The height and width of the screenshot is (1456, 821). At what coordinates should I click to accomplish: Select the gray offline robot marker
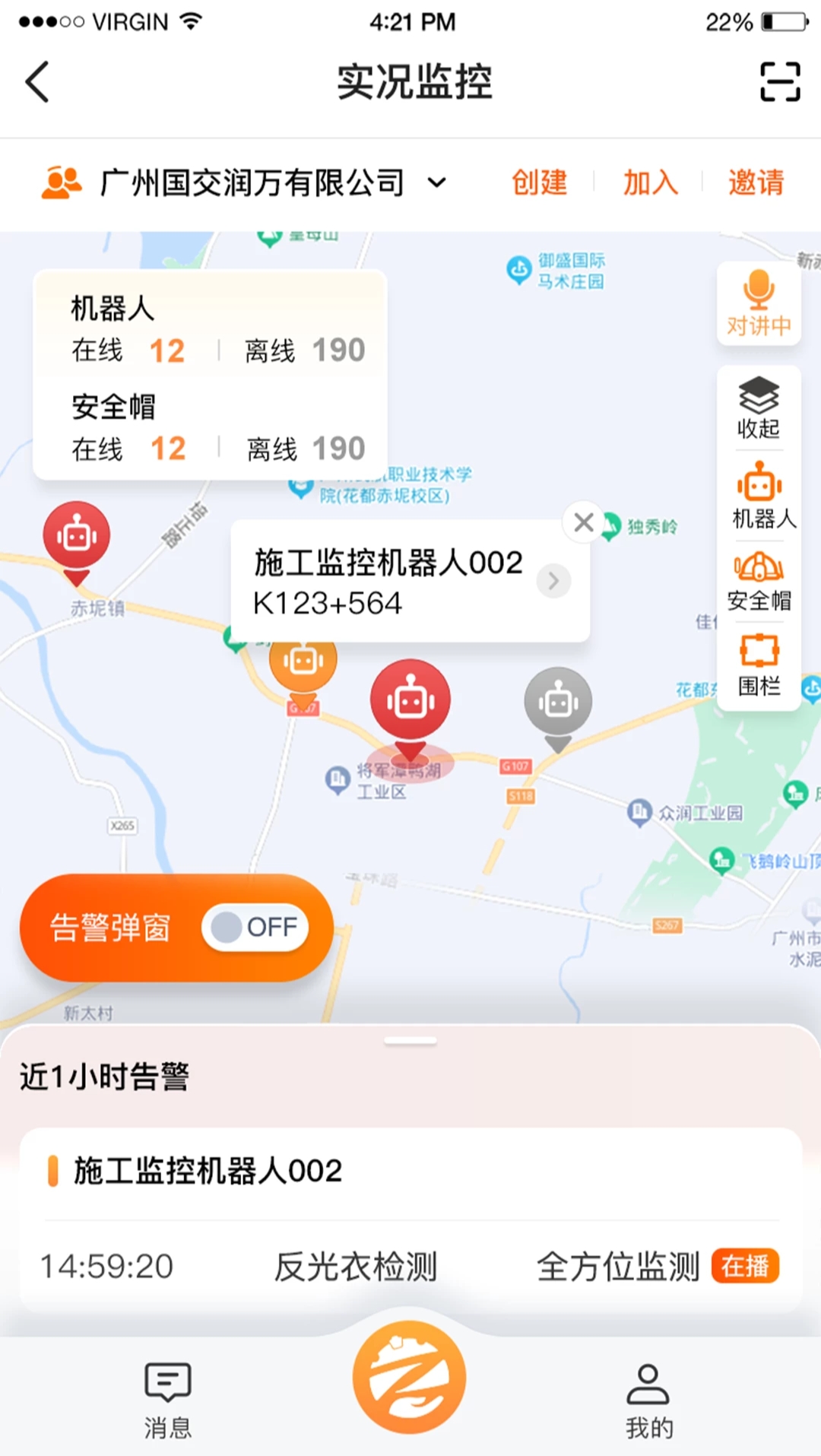[558, 703]
